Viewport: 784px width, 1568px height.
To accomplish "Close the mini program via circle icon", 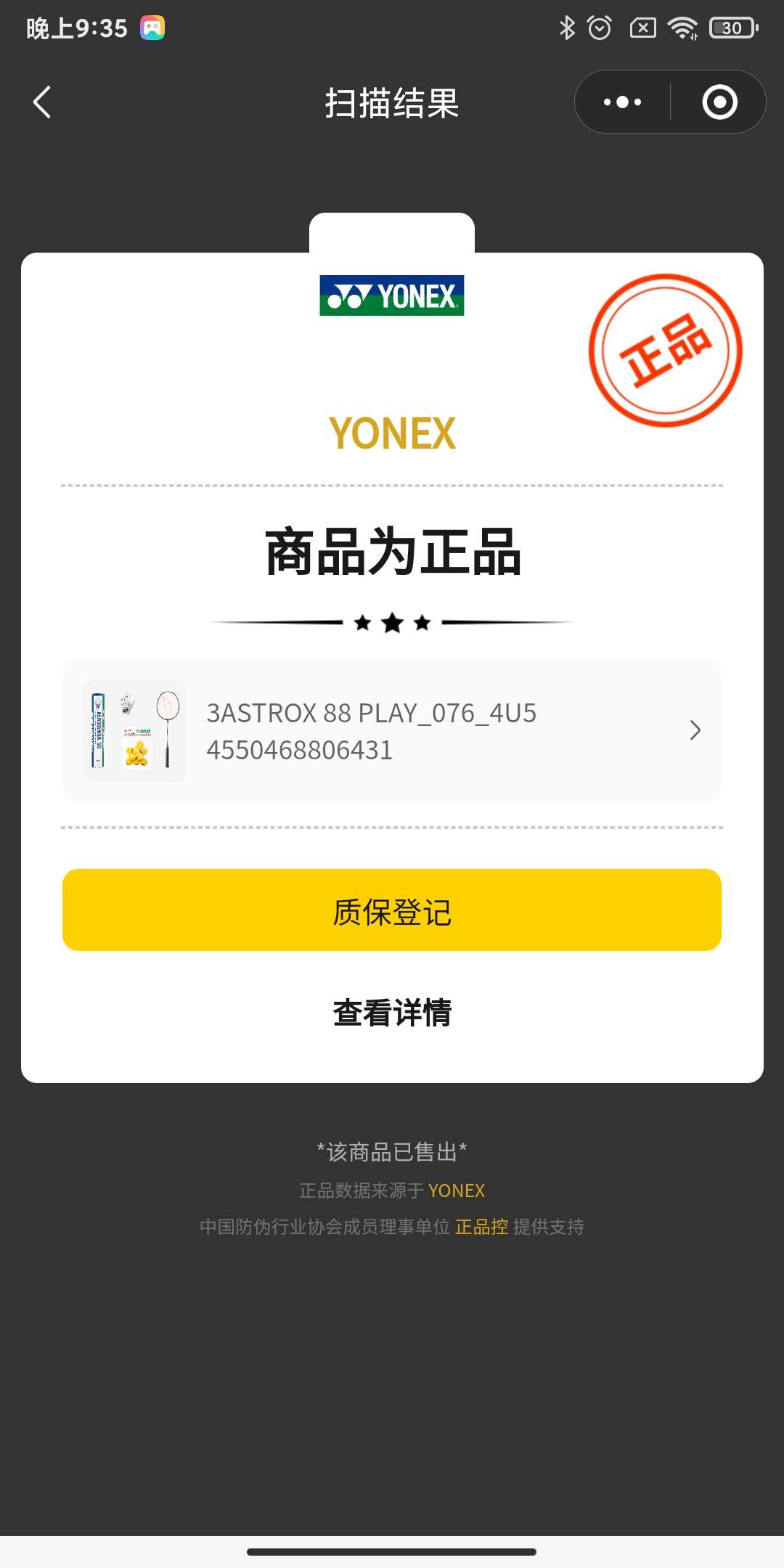I will pos(719,102).
